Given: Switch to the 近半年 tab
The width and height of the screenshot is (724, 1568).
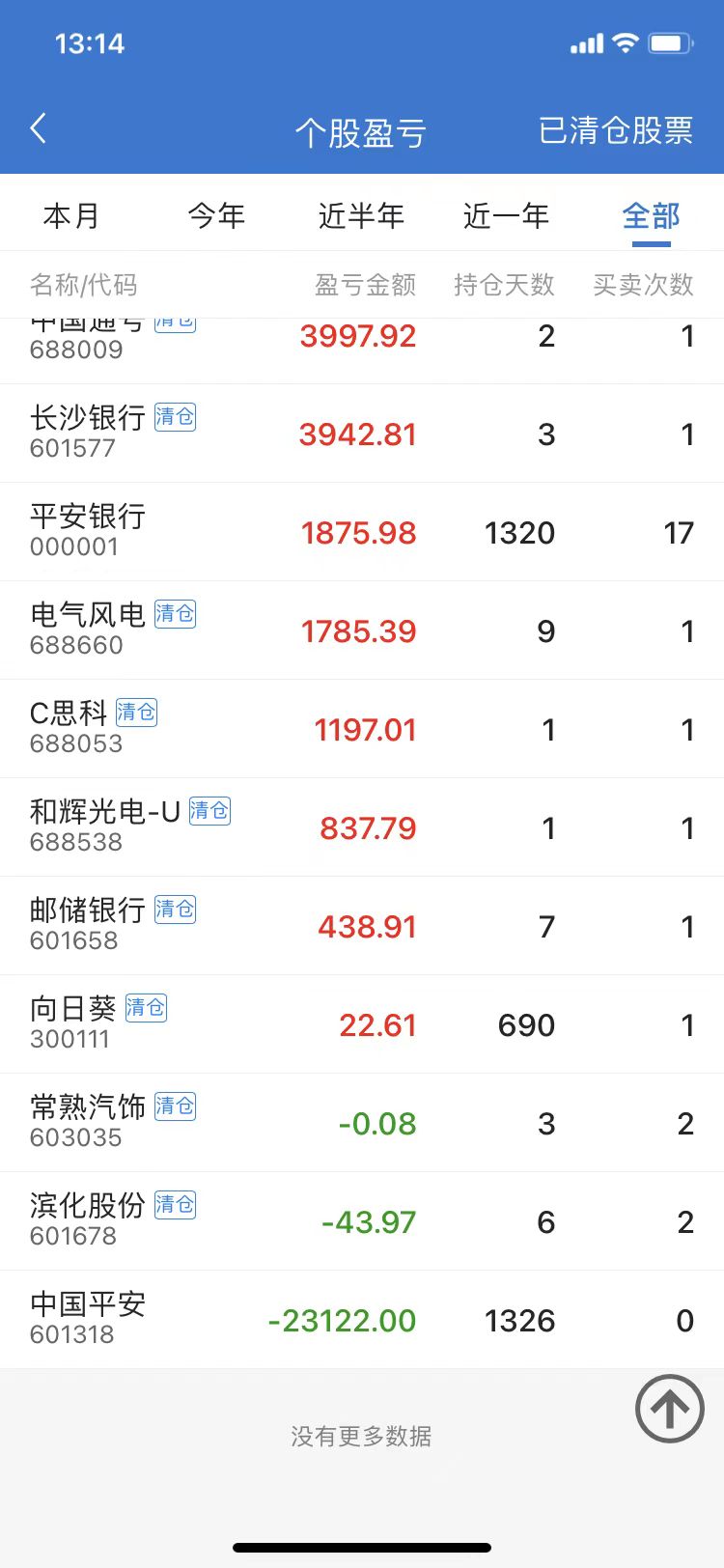Looking at the screenshot, I should click(361, 215).
